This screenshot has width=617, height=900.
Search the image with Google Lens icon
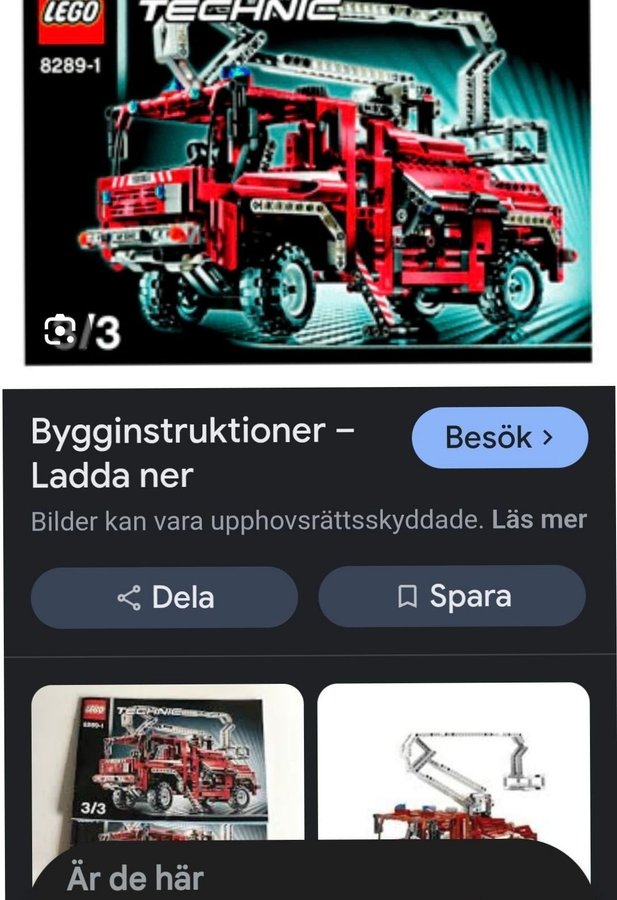coord(61,331)
